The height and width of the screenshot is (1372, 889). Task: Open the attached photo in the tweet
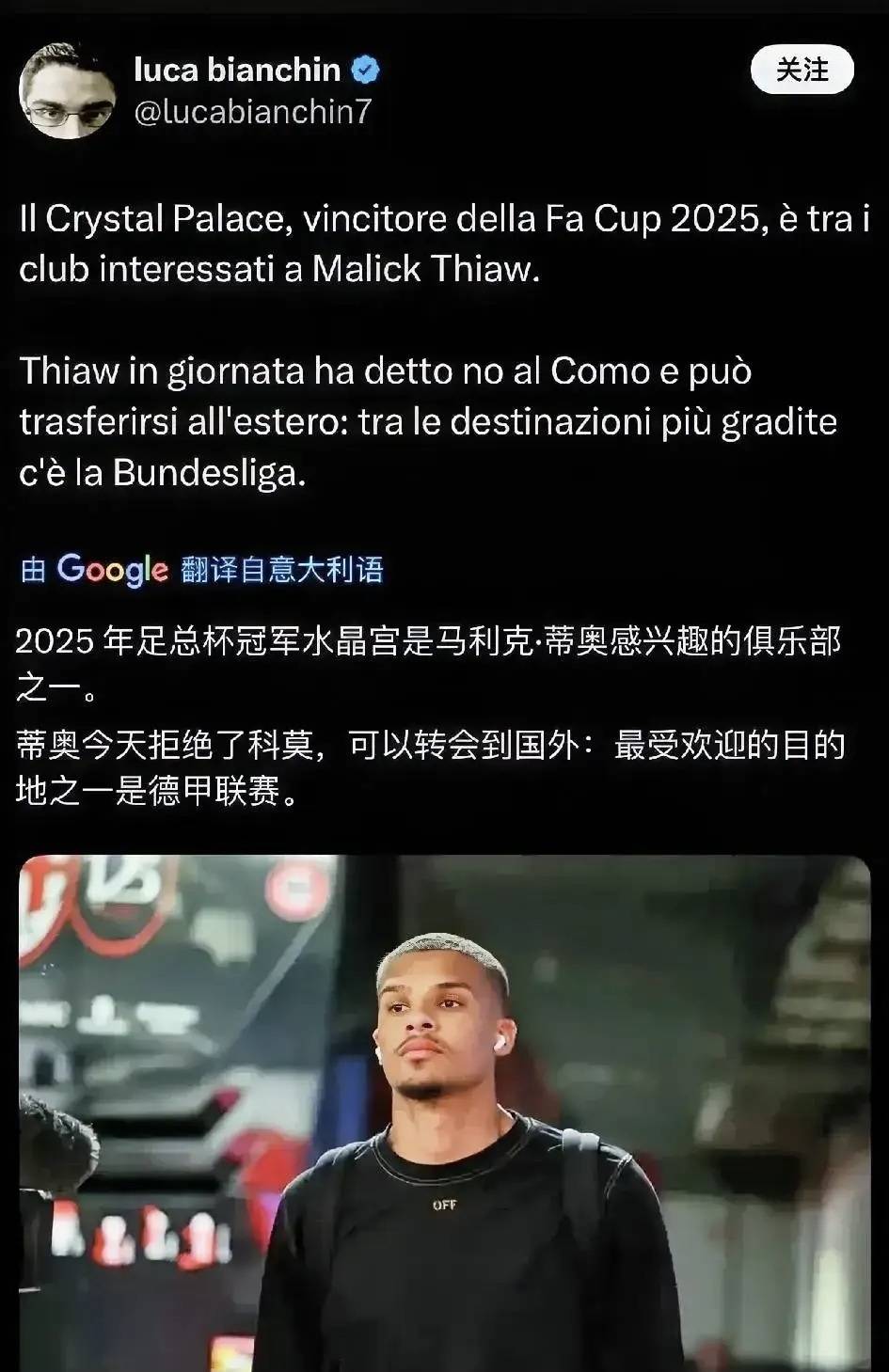(444, 1112)
